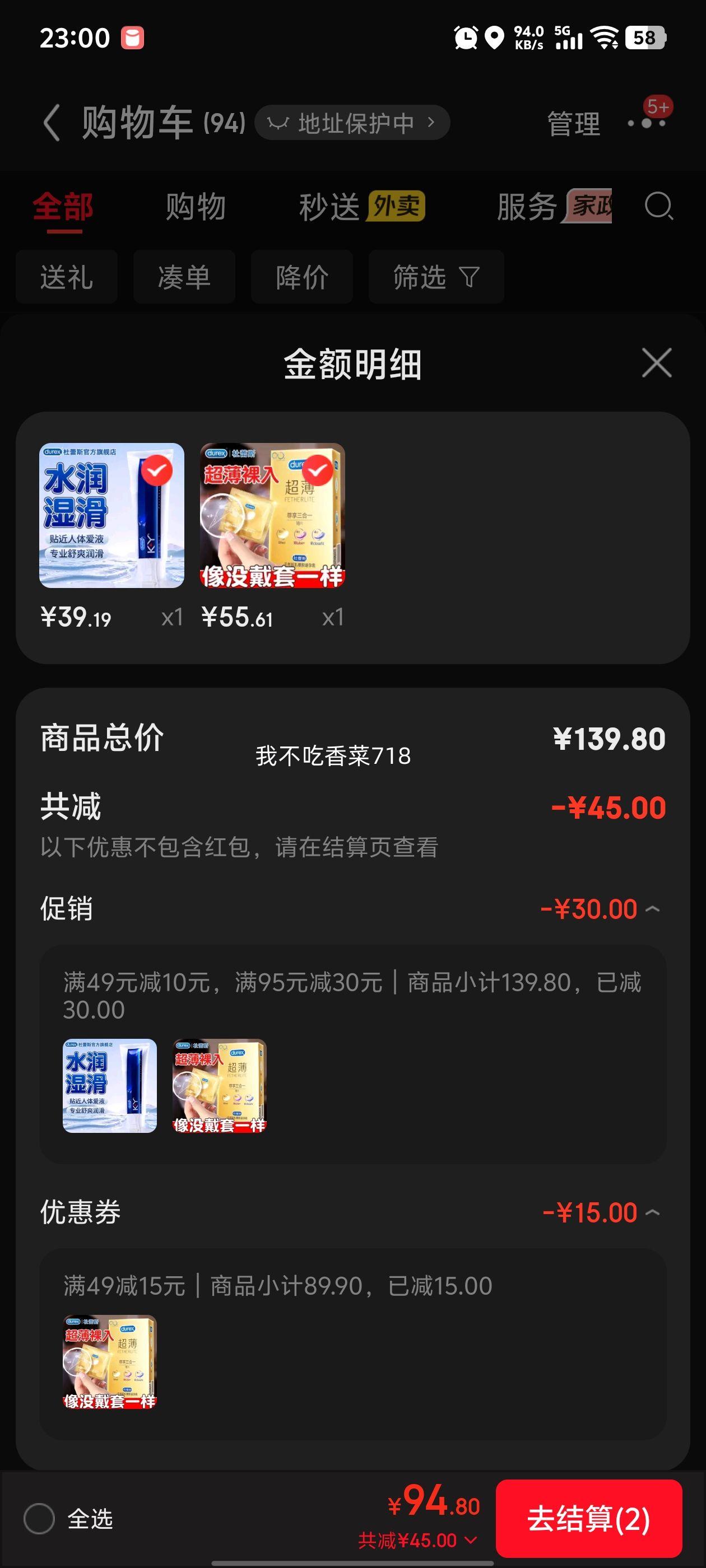Open the 筛选 filter funnel

click(x=436, y=276)
